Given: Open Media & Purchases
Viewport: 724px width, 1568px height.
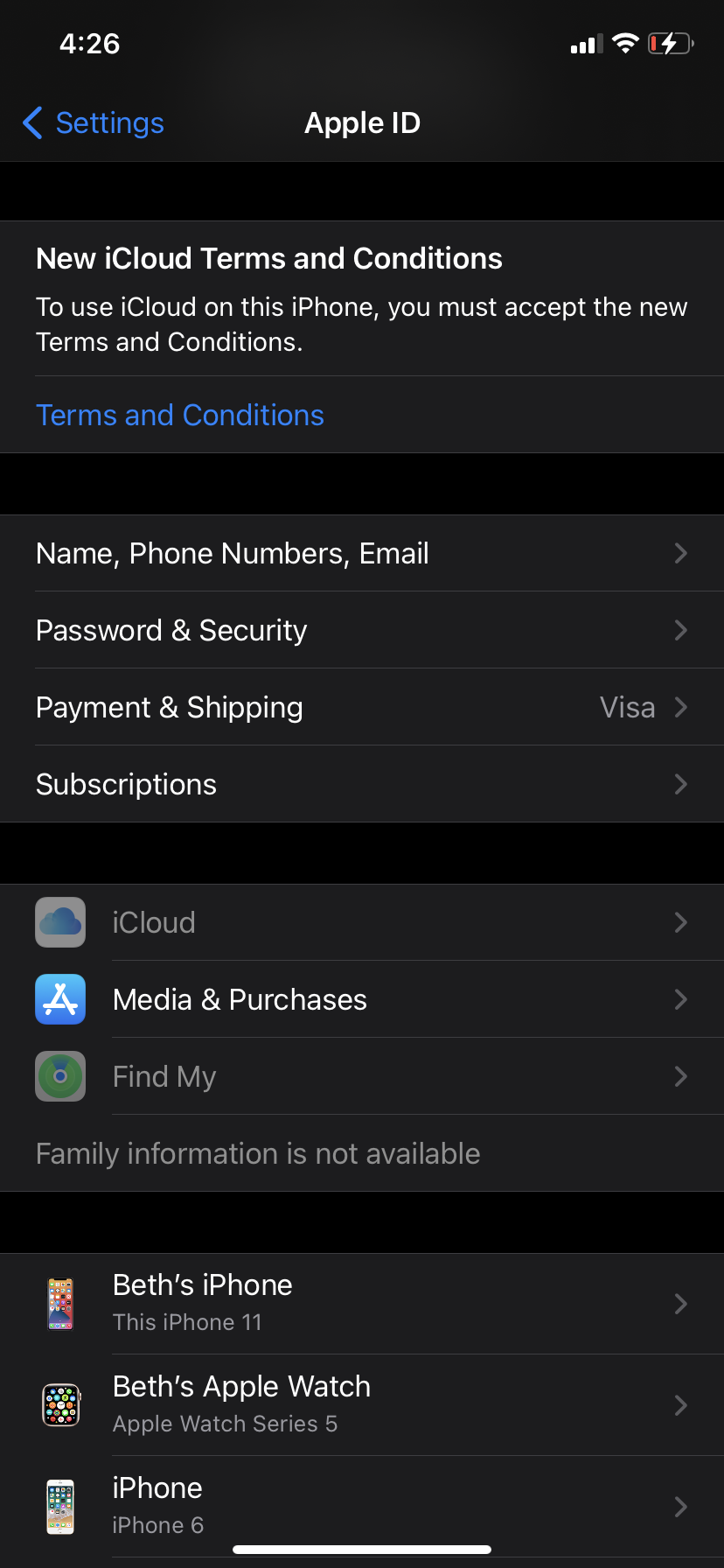Looking at the screenshot, I should coord(362,1000).
